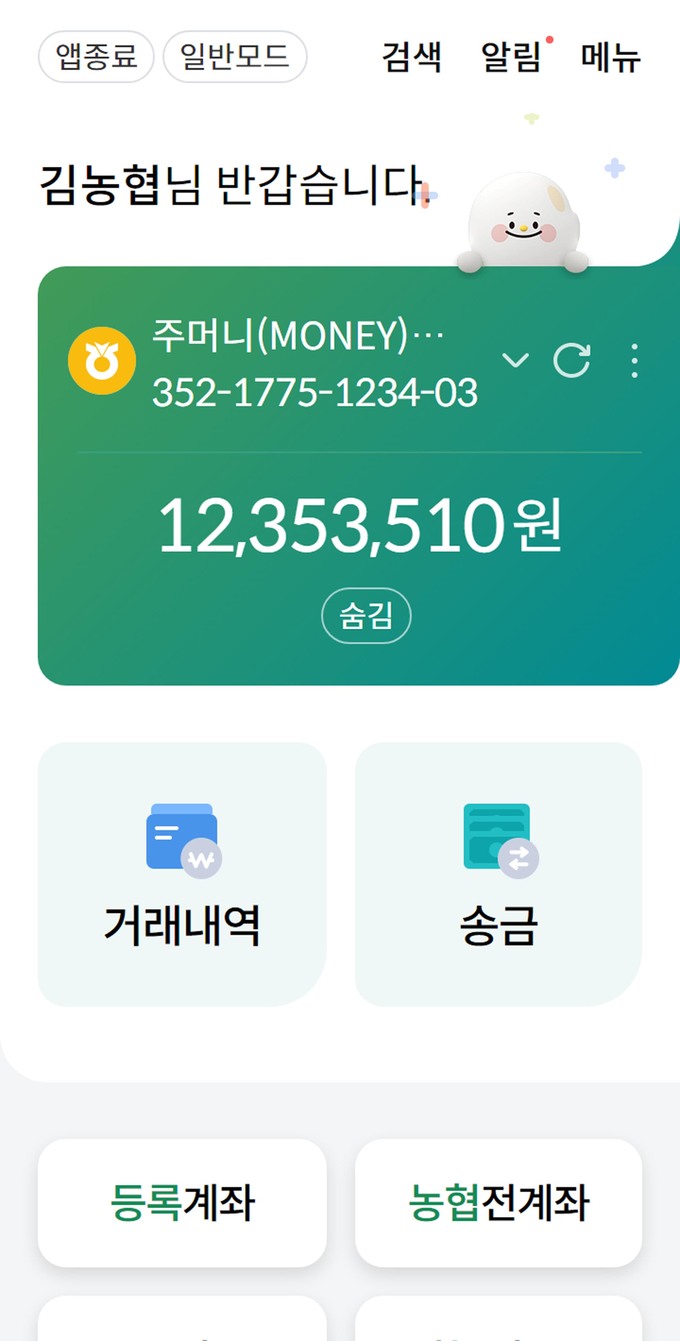Open 송금 money transfer

pyautogui.click(x=498, y=874)
